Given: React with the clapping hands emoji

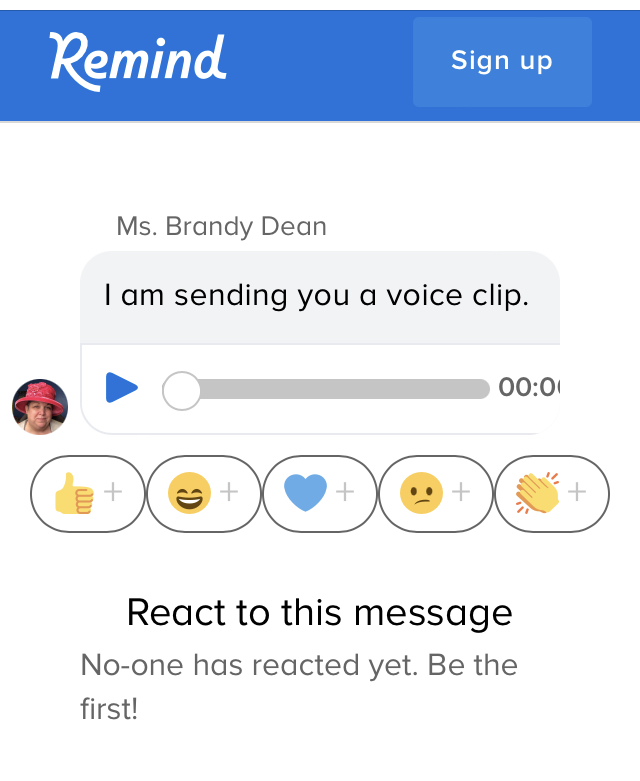Looking at the screenshot, I should 551,493.
